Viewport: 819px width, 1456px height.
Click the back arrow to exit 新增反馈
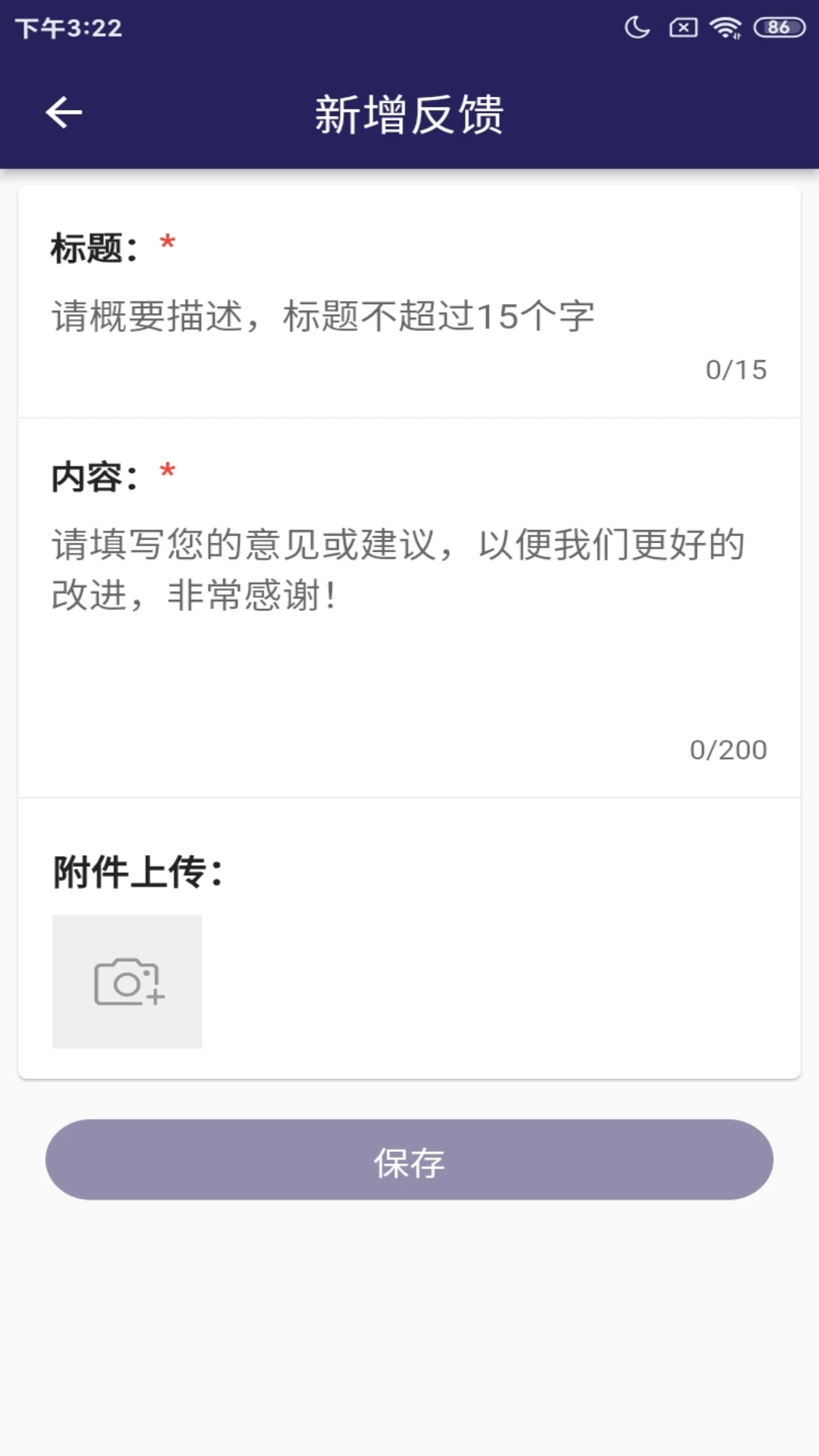tap(63, 112)
